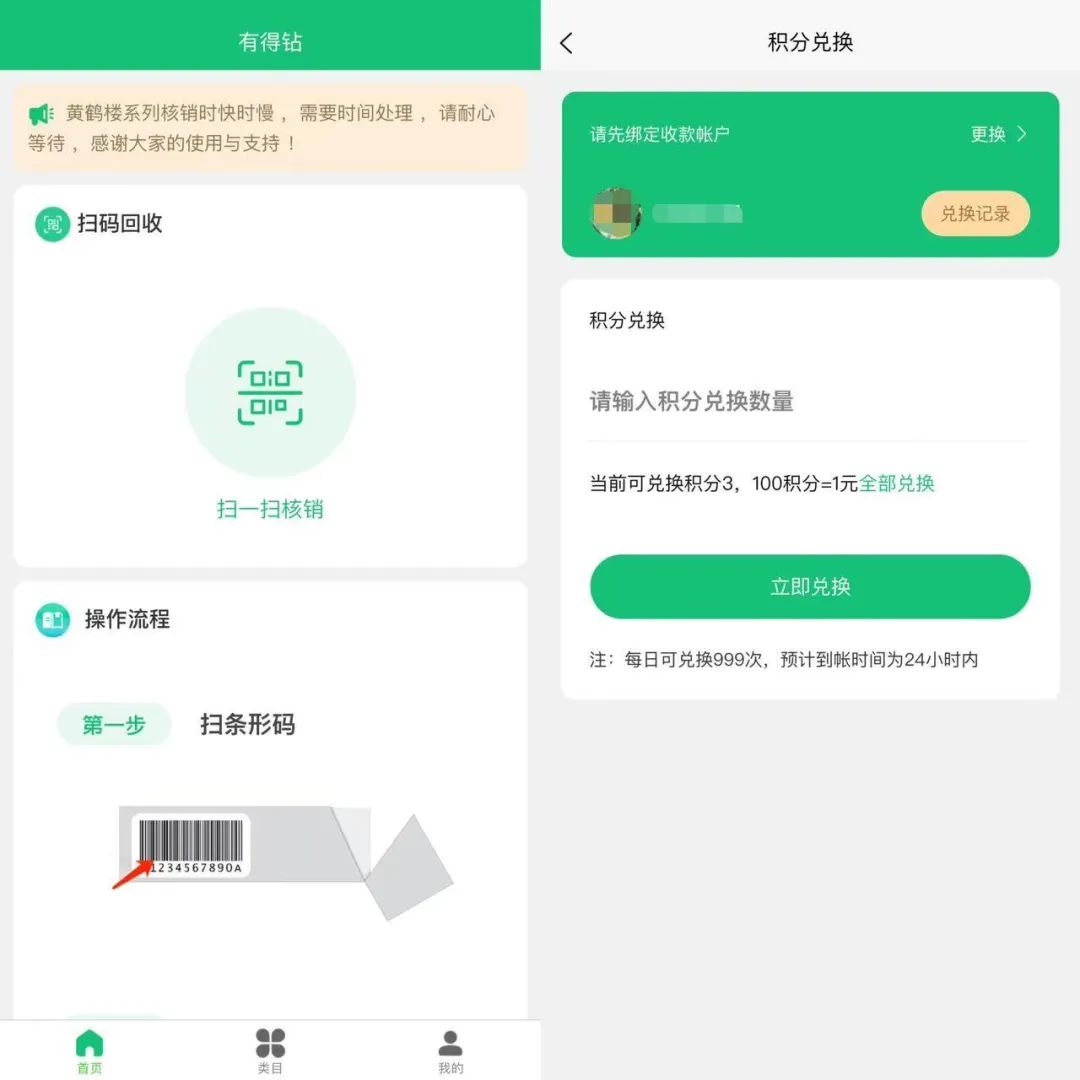Image resolution: width=1080 pixels, height=1080 pixels.
Task: Tap the 立即兑换 button
Action: click(810, 587)
